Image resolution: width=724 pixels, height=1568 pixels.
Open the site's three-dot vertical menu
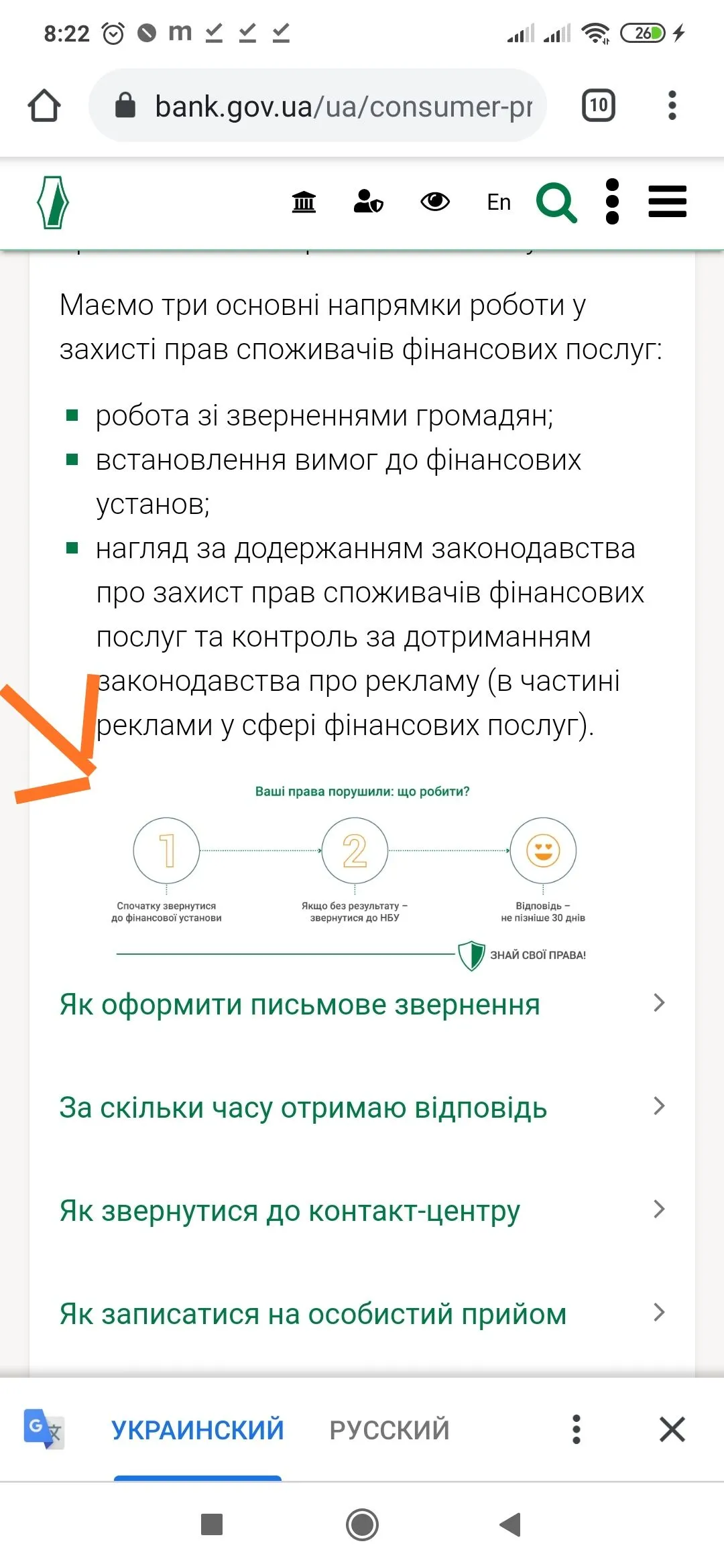pos(611,202)
